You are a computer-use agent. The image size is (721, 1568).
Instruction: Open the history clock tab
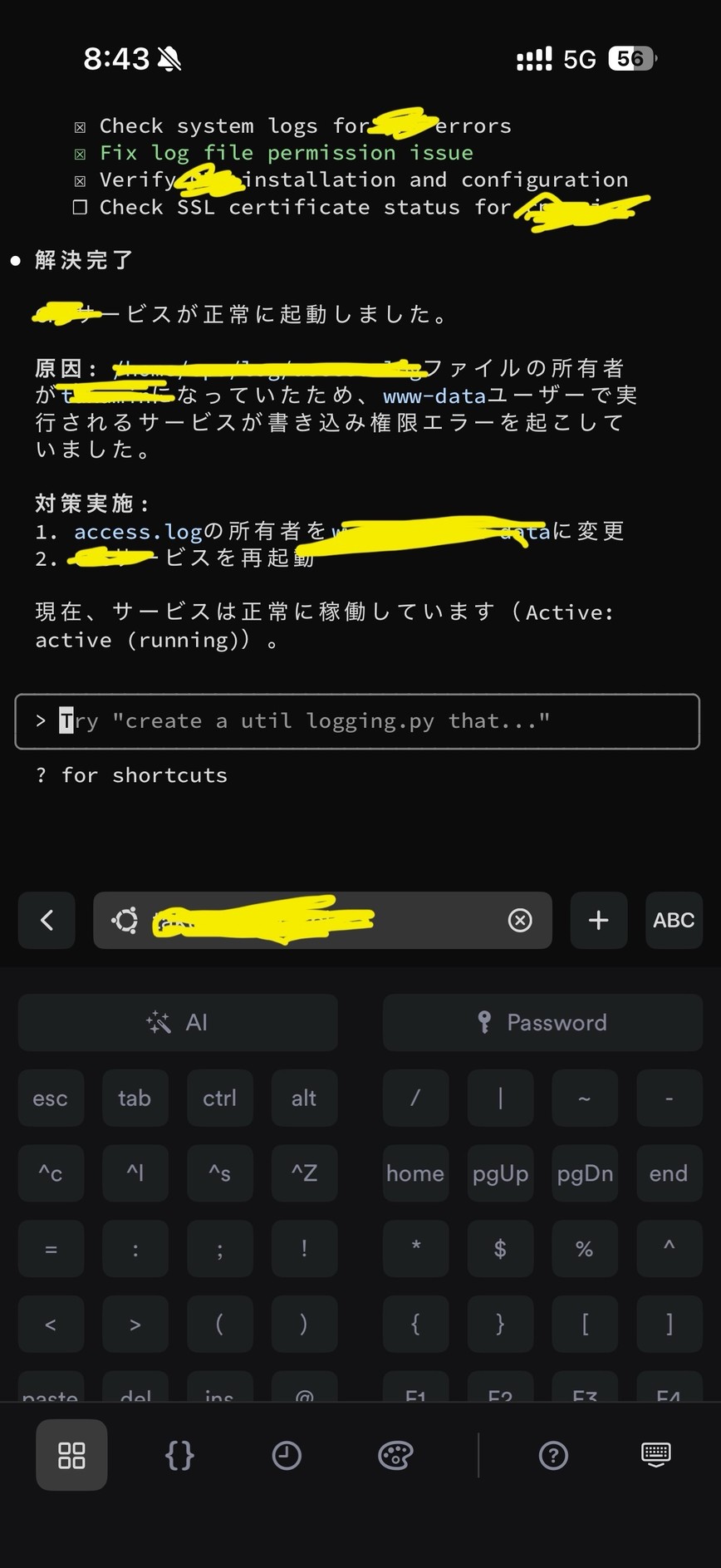point(287,1455)
